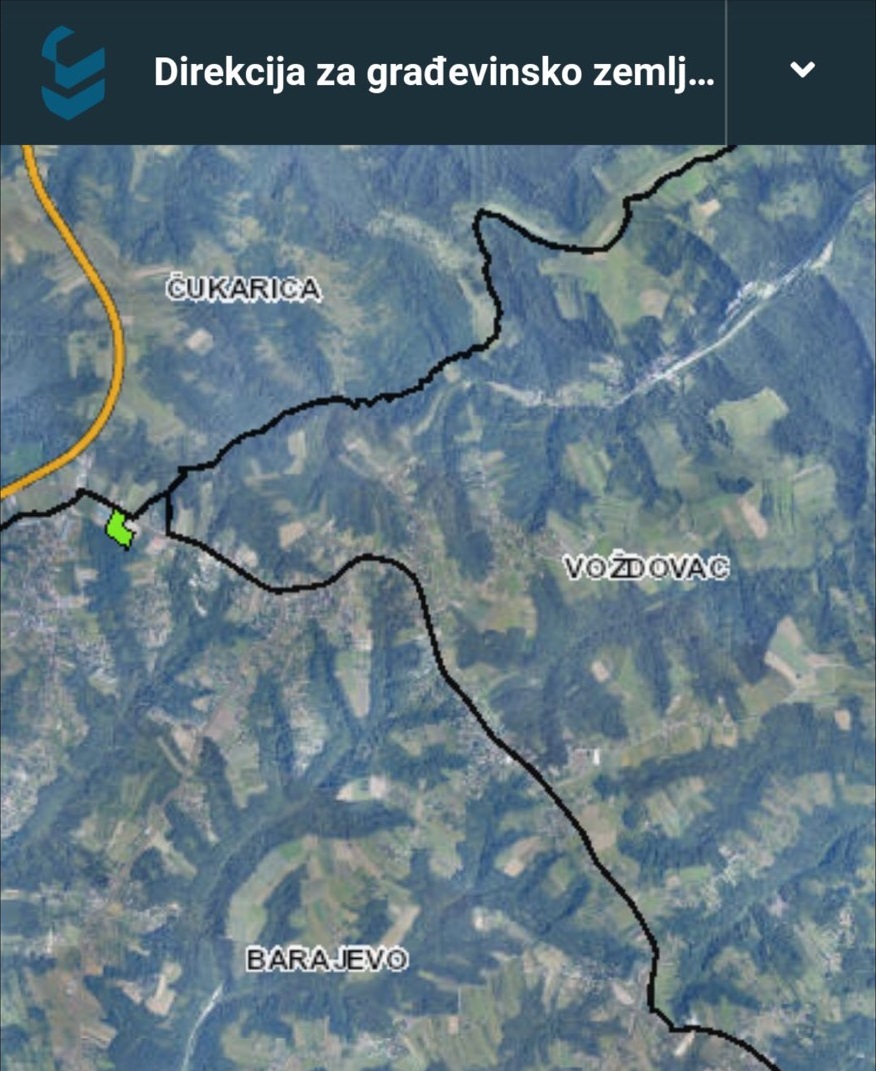The width and height of the screenshot is (876, 1071).
Task: Expand the header dropdown chevron
Action: click(802, 70)
